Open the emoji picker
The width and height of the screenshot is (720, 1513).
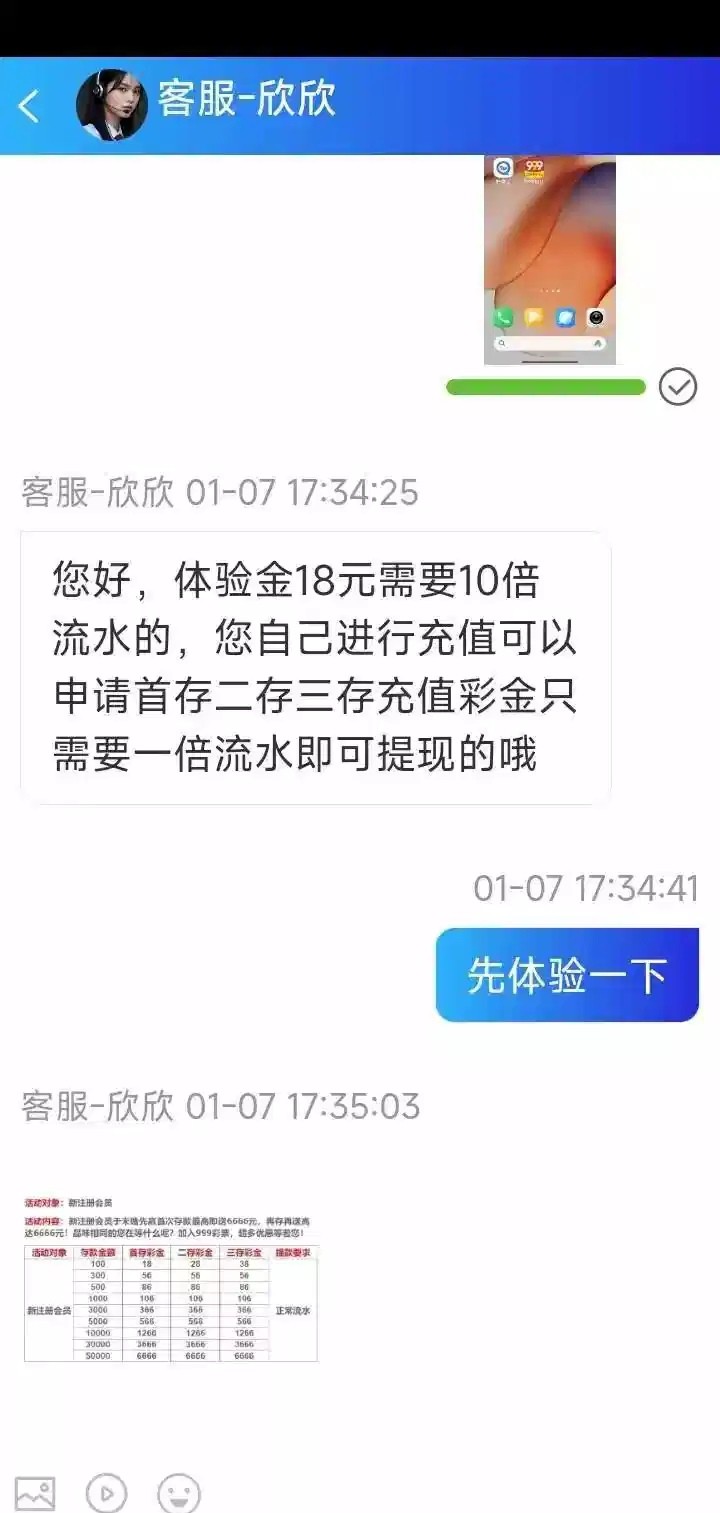[179, 1493]
